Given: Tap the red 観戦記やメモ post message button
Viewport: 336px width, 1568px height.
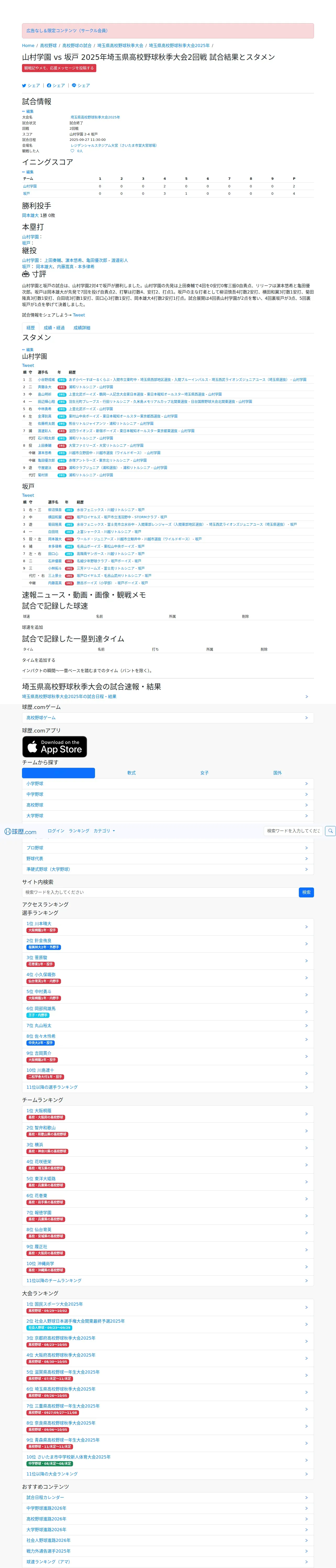Looking at the screenshot, I should [59, 68].
